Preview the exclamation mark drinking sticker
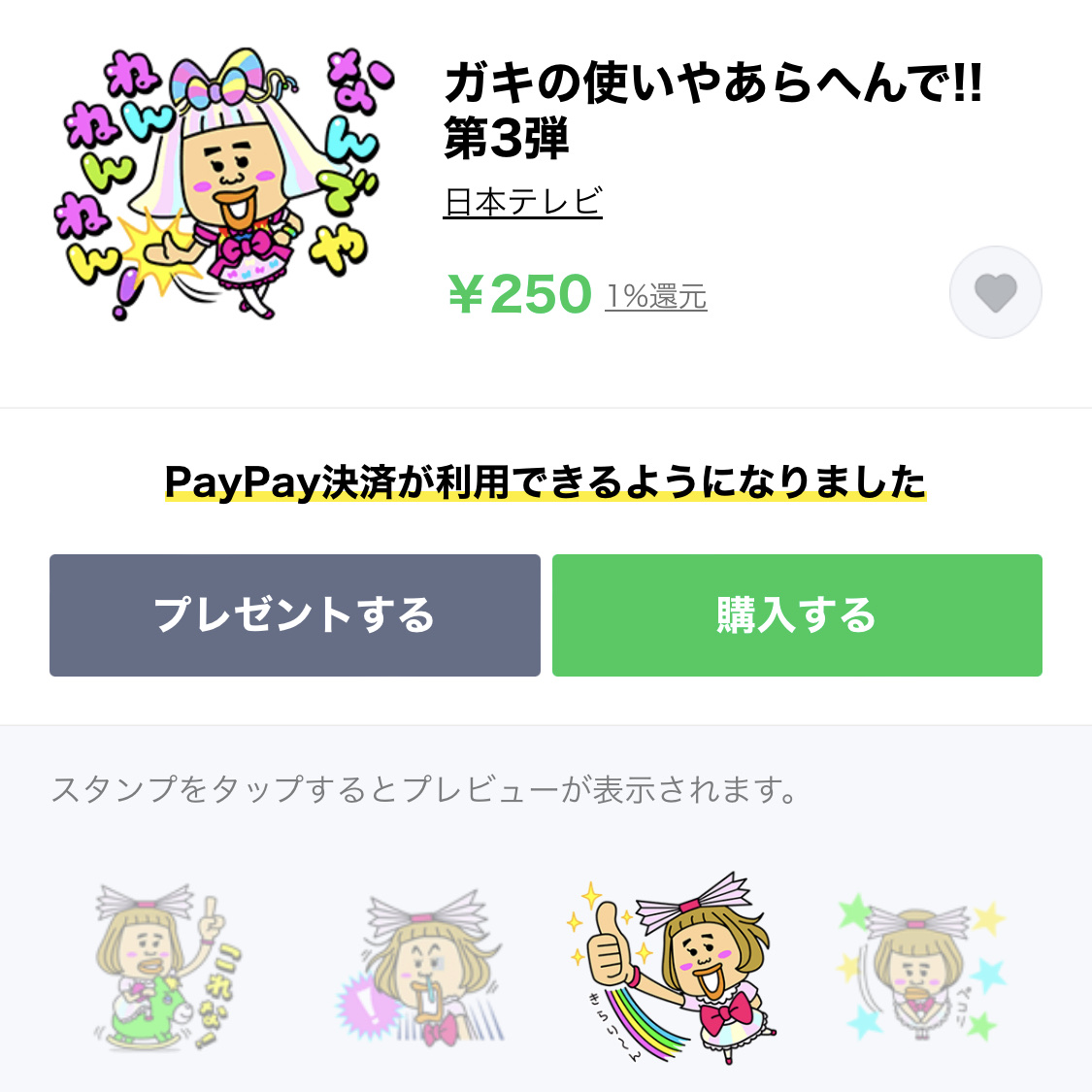Image resolution: width=1092 pixels, height=1092 pixels. (x=419, y=968)
